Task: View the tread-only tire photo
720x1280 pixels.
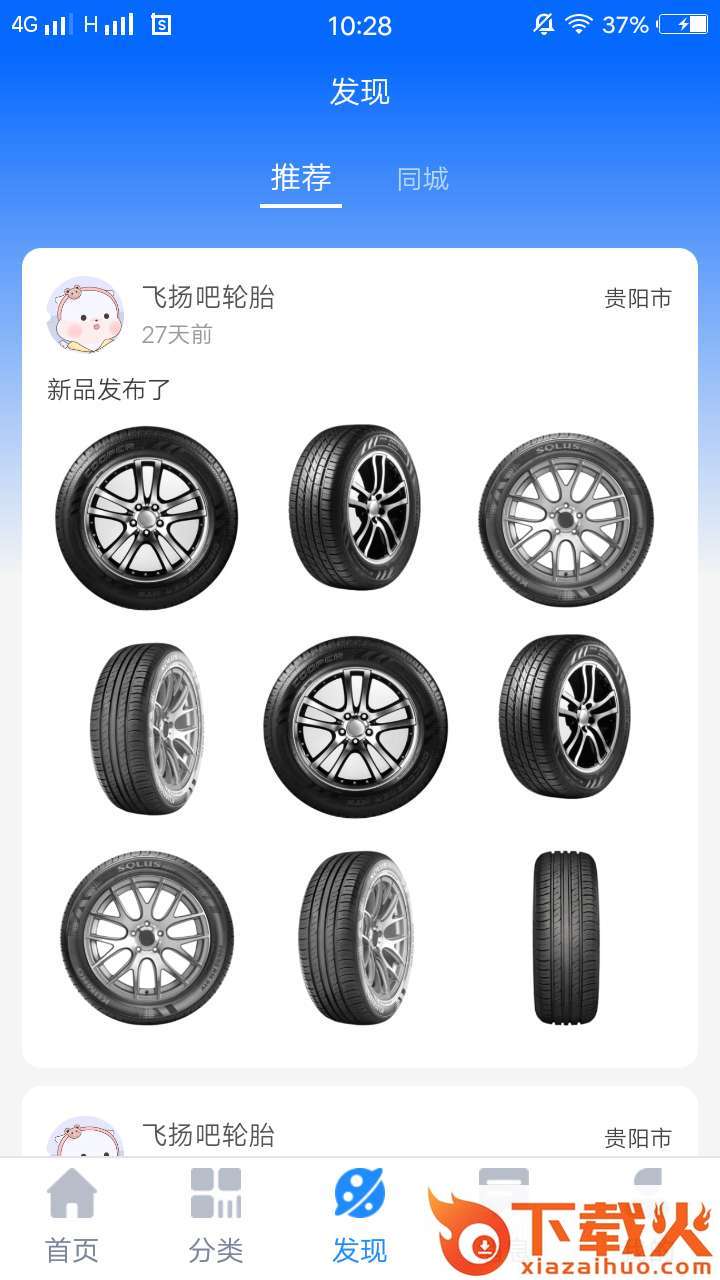Action: tap(566, 938)
